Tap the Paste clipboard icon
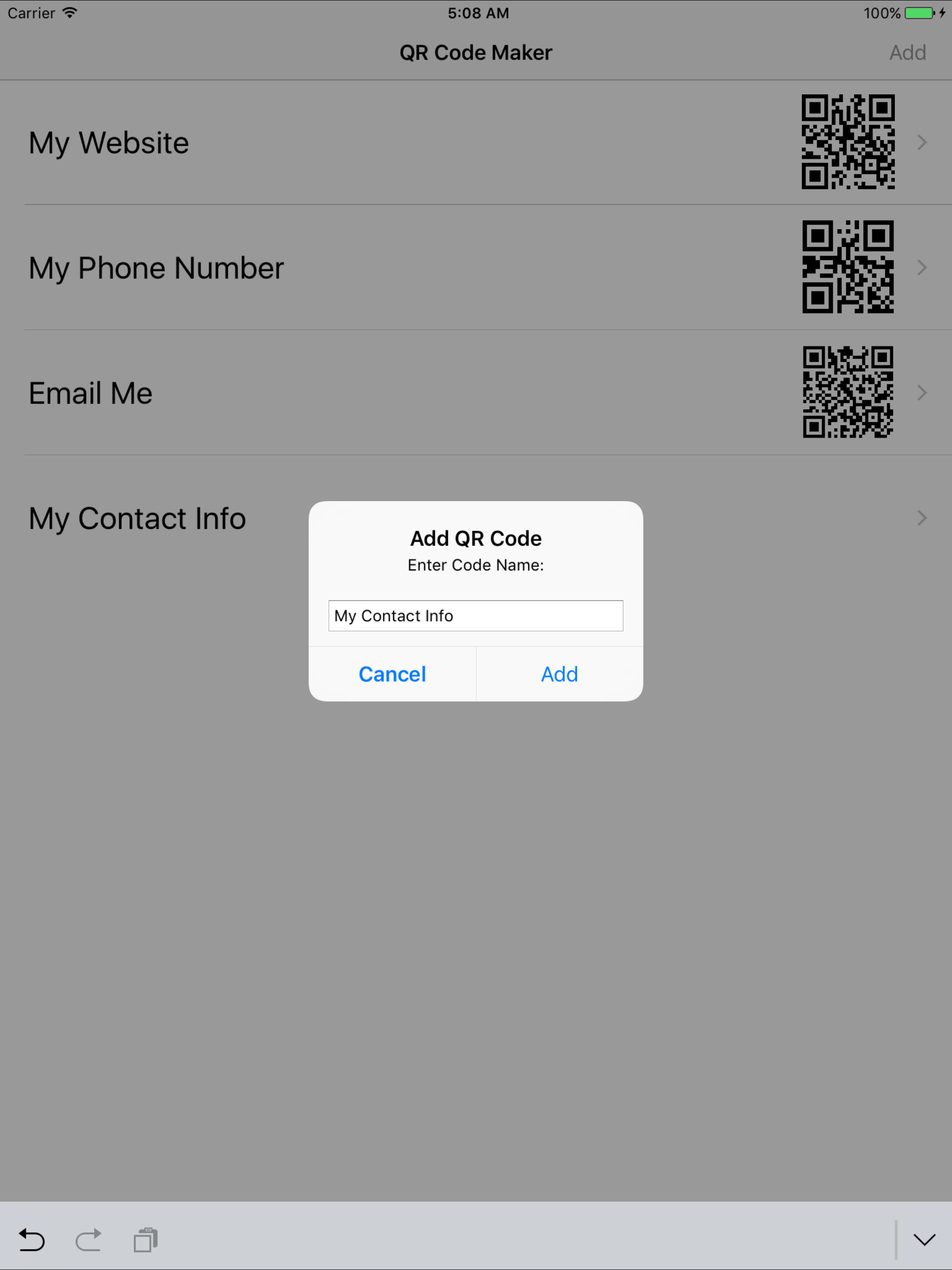Viewport: 952px width, 1270px height. [x=145, y=1240]
